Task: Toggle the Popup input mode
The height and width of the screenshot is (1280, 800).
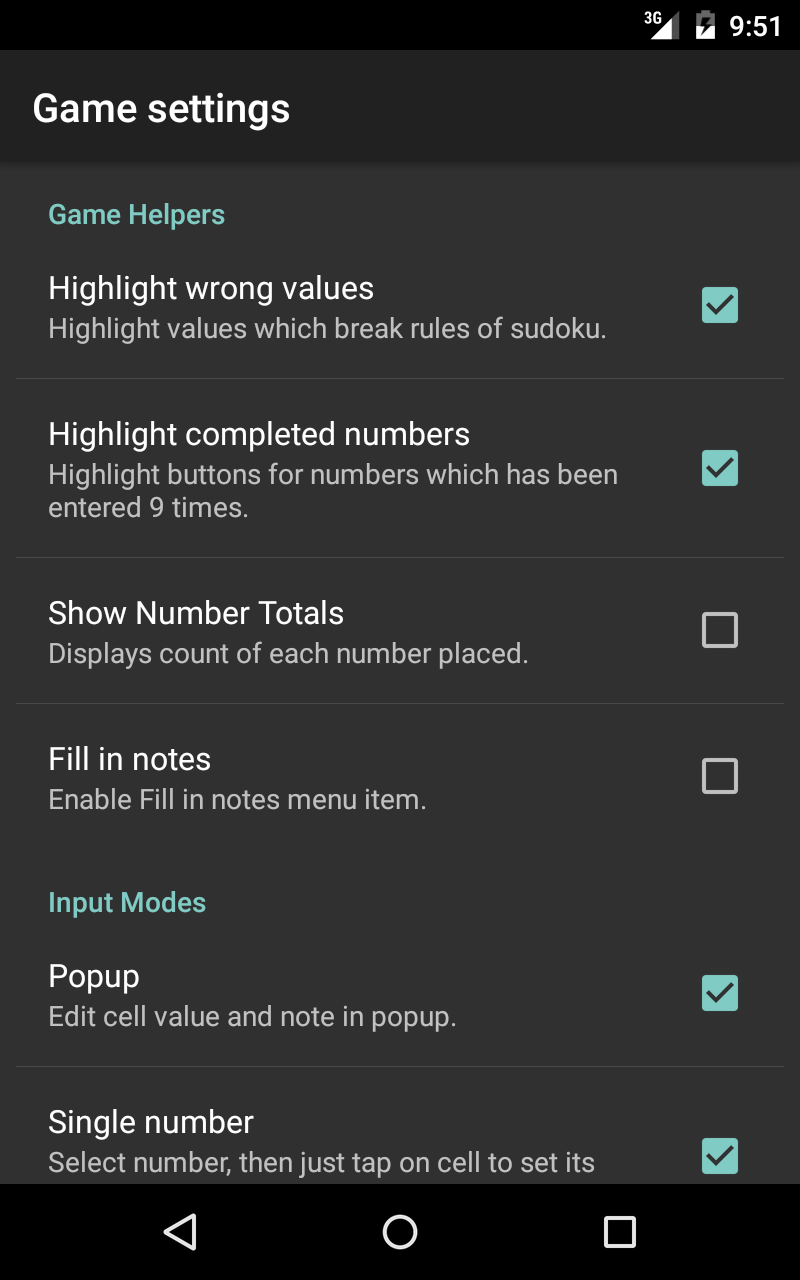Action: click(x=719, y=993)
